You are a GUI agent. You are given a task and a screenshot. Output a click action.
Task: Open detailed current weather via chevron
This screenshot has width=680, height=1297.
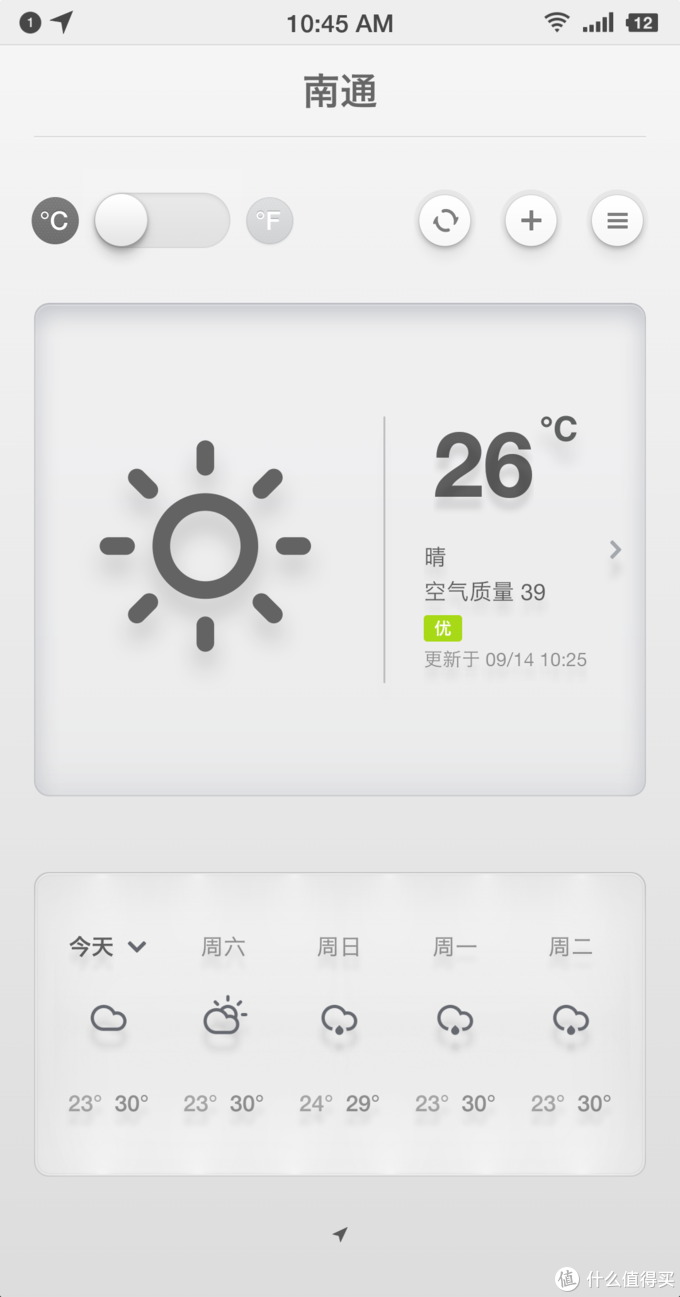click(x=615, y=549)
